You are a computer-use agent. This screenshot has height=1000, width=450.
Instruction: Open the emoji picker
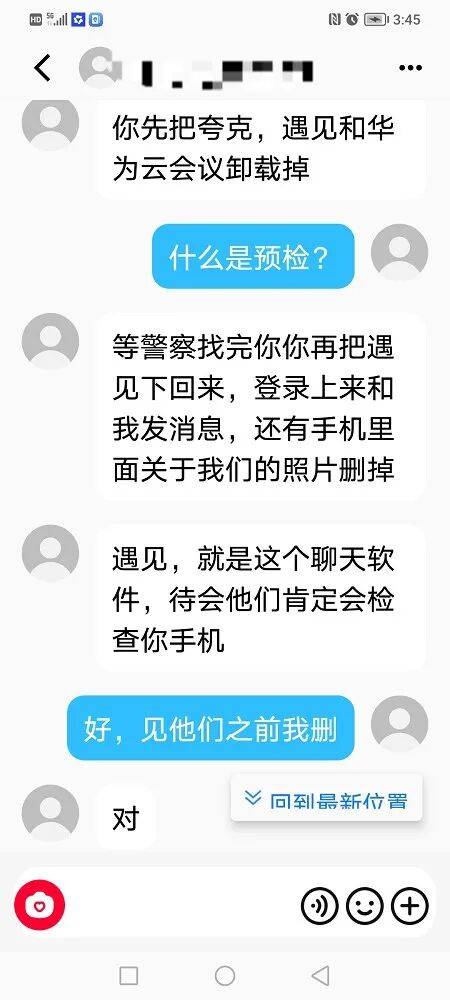tap(365, 905)
